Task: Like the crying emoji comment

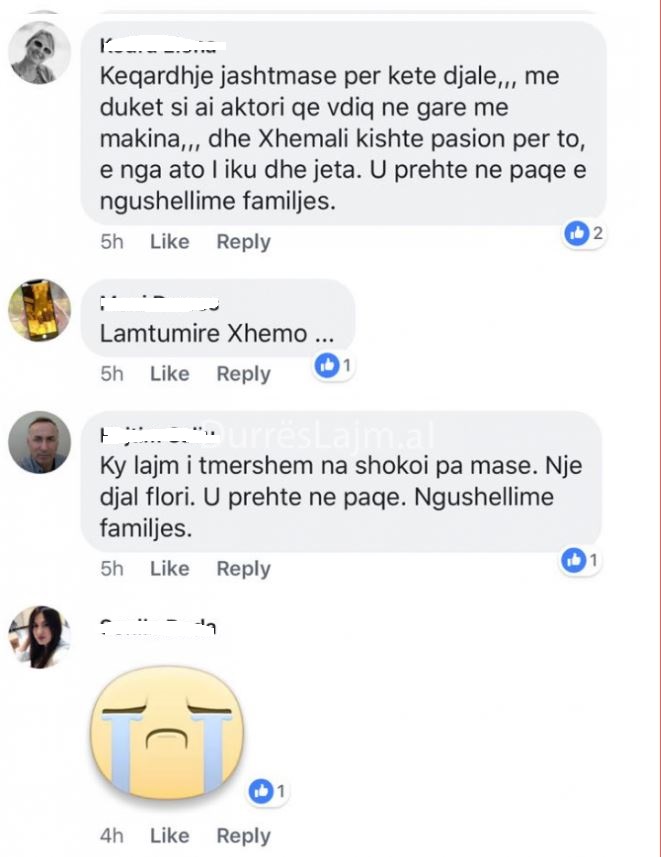Action: click(169, 835)
